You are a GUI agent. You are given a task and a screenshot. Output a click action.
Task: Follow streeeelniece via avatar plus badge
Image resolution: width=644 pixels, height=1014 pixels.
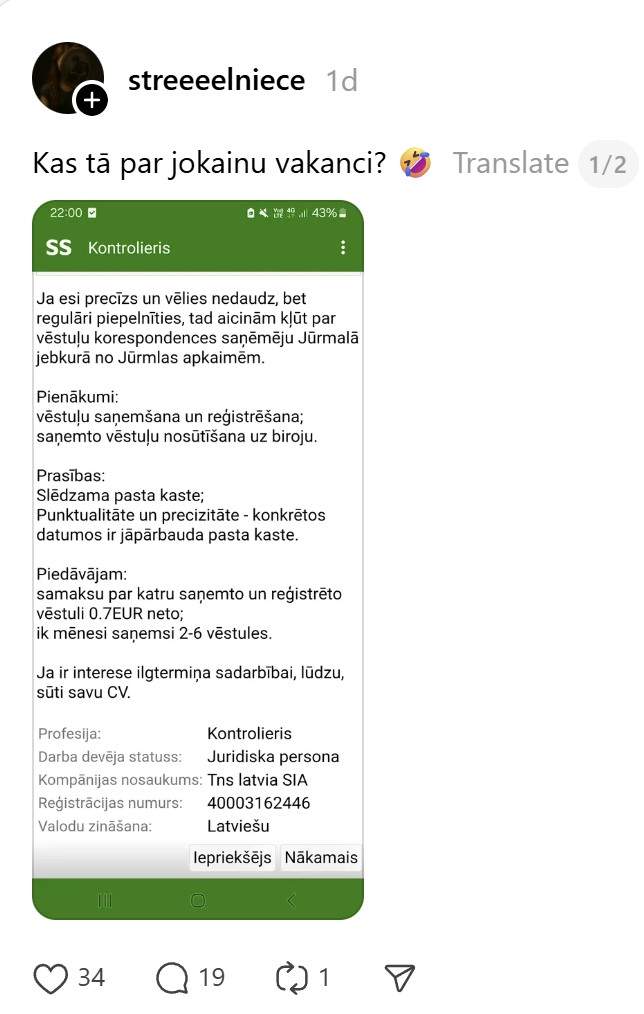91,100
